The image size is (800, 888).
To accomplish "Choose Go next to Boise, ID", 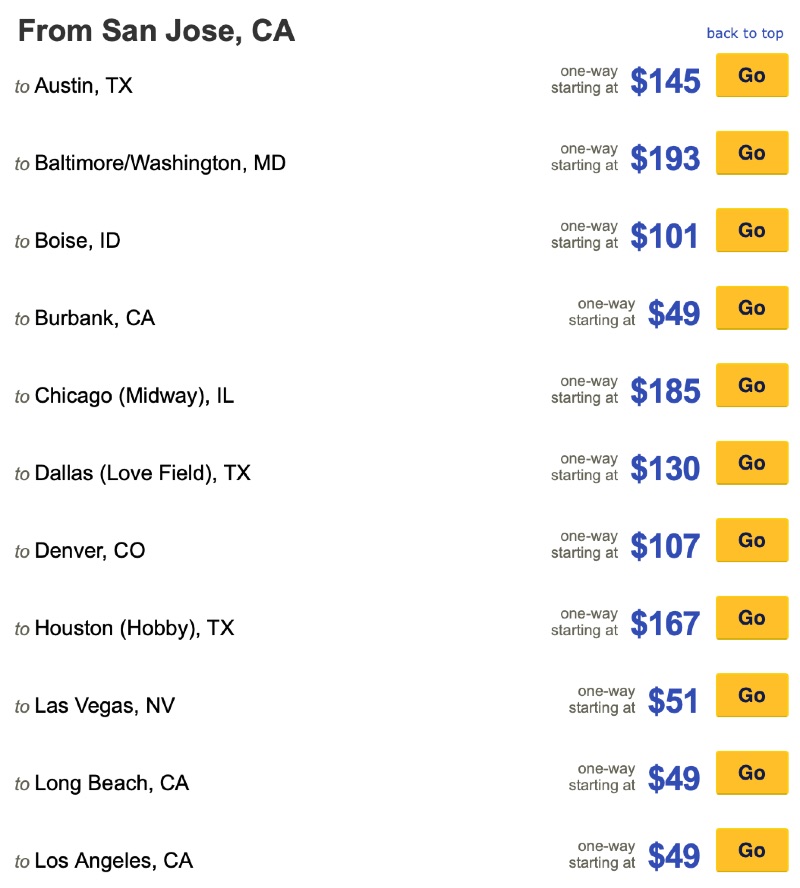I will [752, 231].
